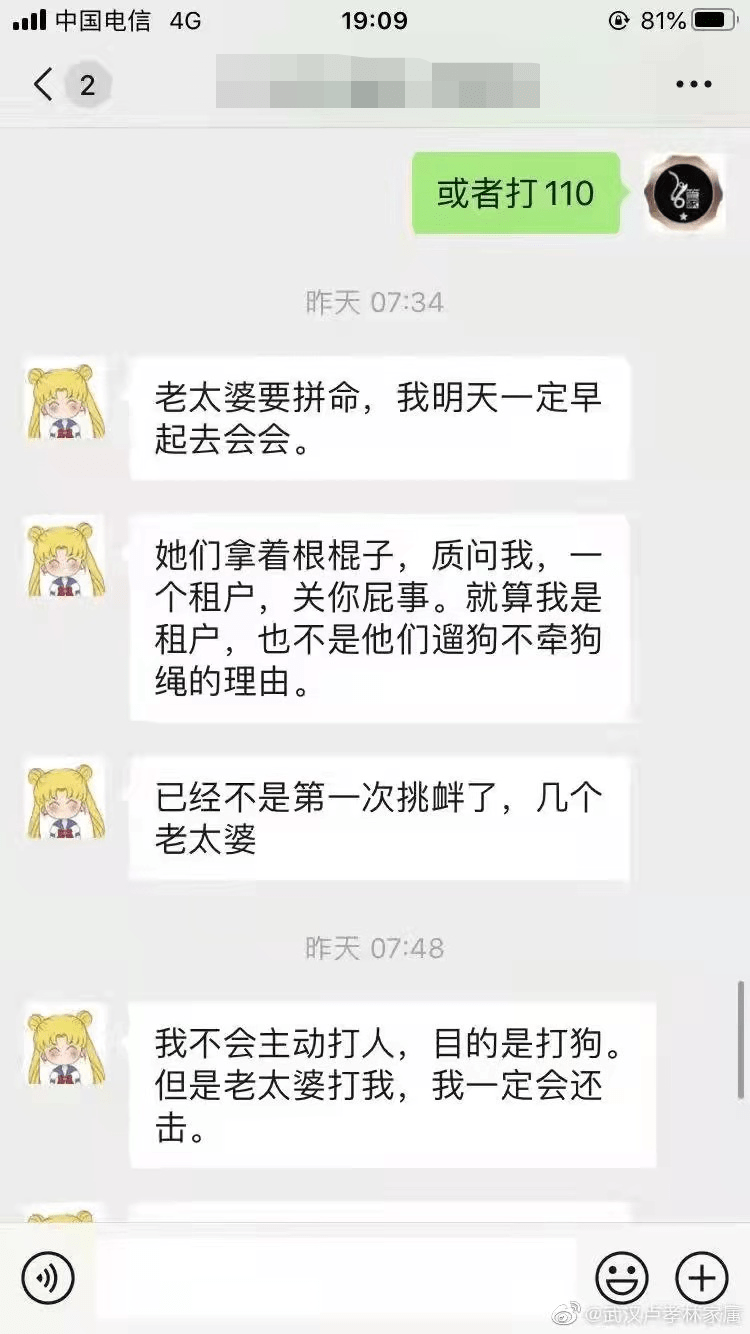This screenshot has height=1334, width=750.
Task: Switch to voice message input
Action: point(48,1278)
